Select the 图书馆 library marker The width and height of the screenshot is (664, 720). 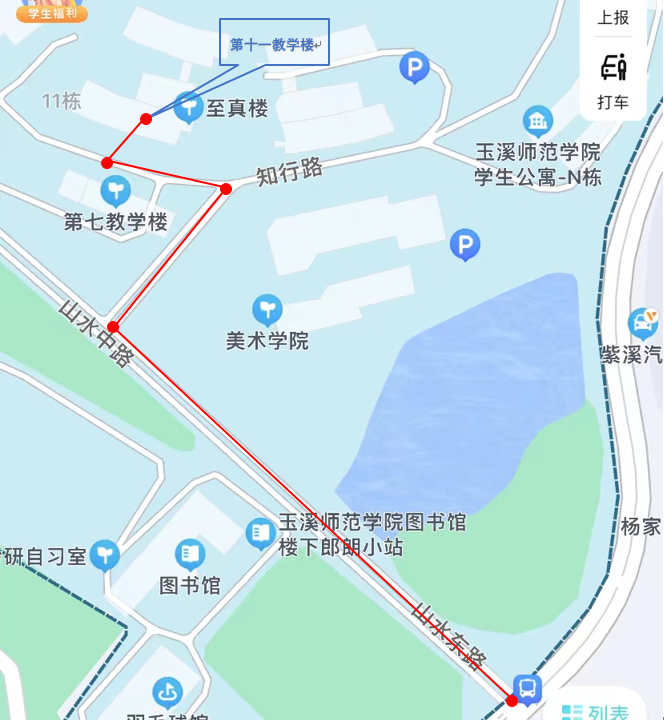pos(190,553)
